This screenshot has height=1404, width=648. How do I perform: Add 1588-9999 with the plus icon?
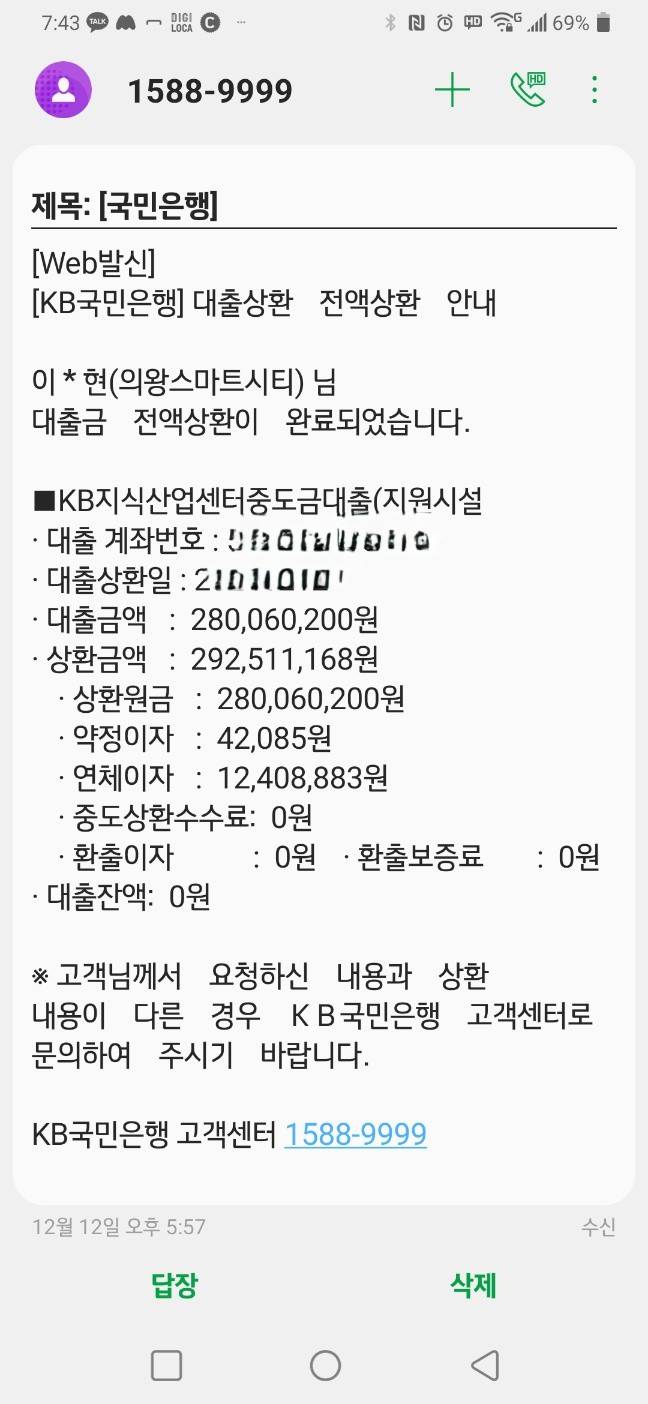point(452,91)
